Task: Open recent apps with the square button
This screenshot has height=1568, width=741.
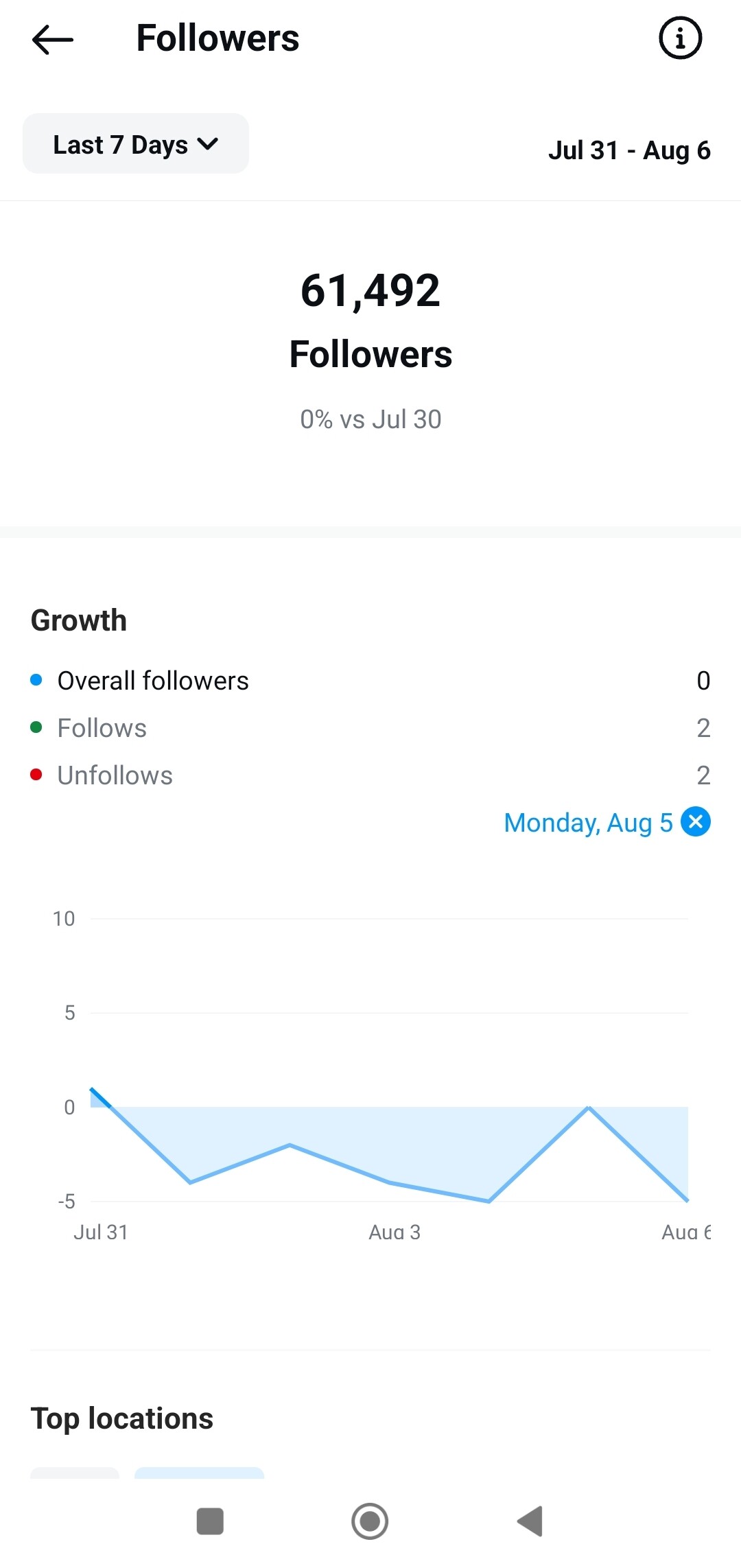Action: pos(210,1521)
